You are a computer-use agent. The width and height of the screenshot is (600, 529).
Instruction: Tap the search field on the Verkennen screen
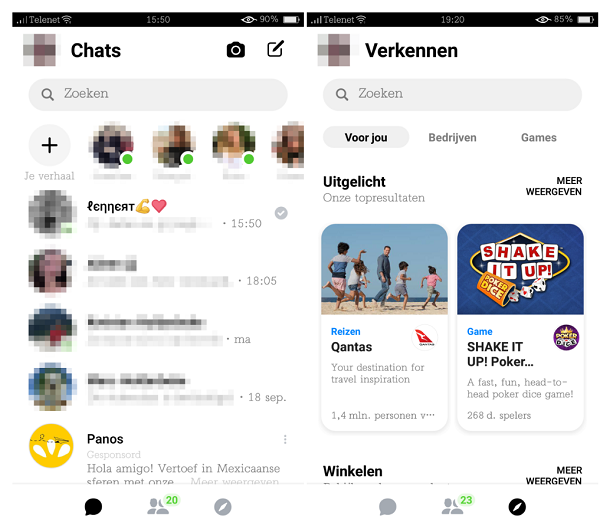[452, 94]
